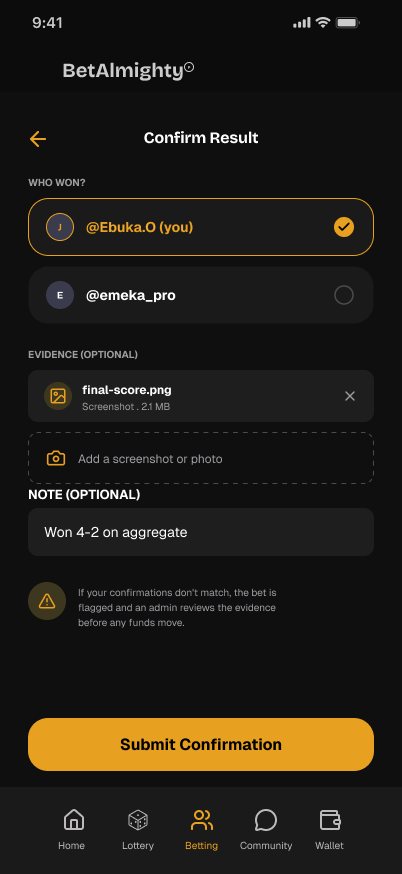This screenshot has width=402, height=874.
Task: Submit Confirmation of the result
Action: coord(201,744)
